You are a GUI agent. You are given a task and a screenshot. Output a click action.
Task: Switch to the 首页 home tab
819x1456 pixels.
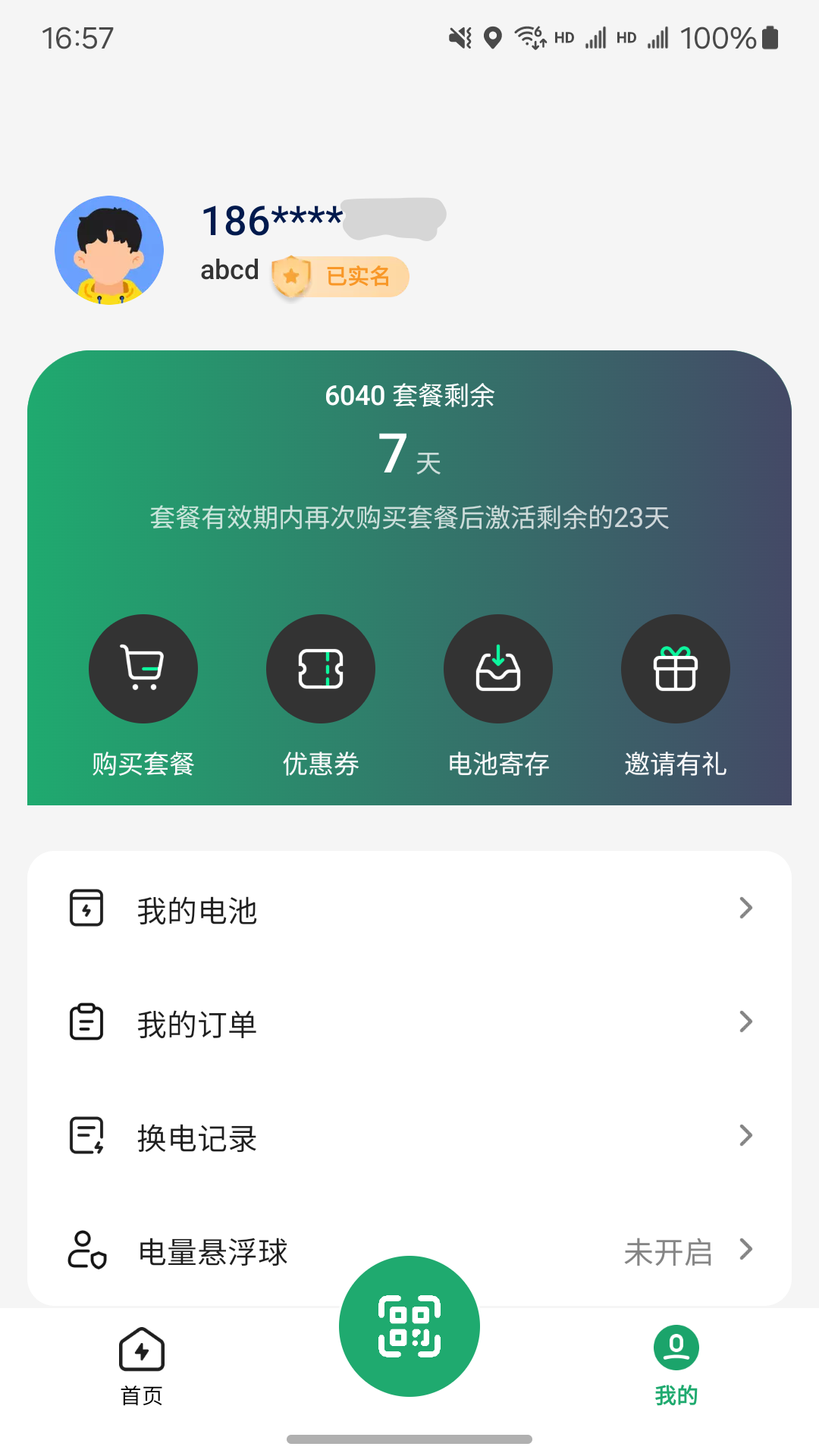pyautogui.click(x=141, y=1365)
